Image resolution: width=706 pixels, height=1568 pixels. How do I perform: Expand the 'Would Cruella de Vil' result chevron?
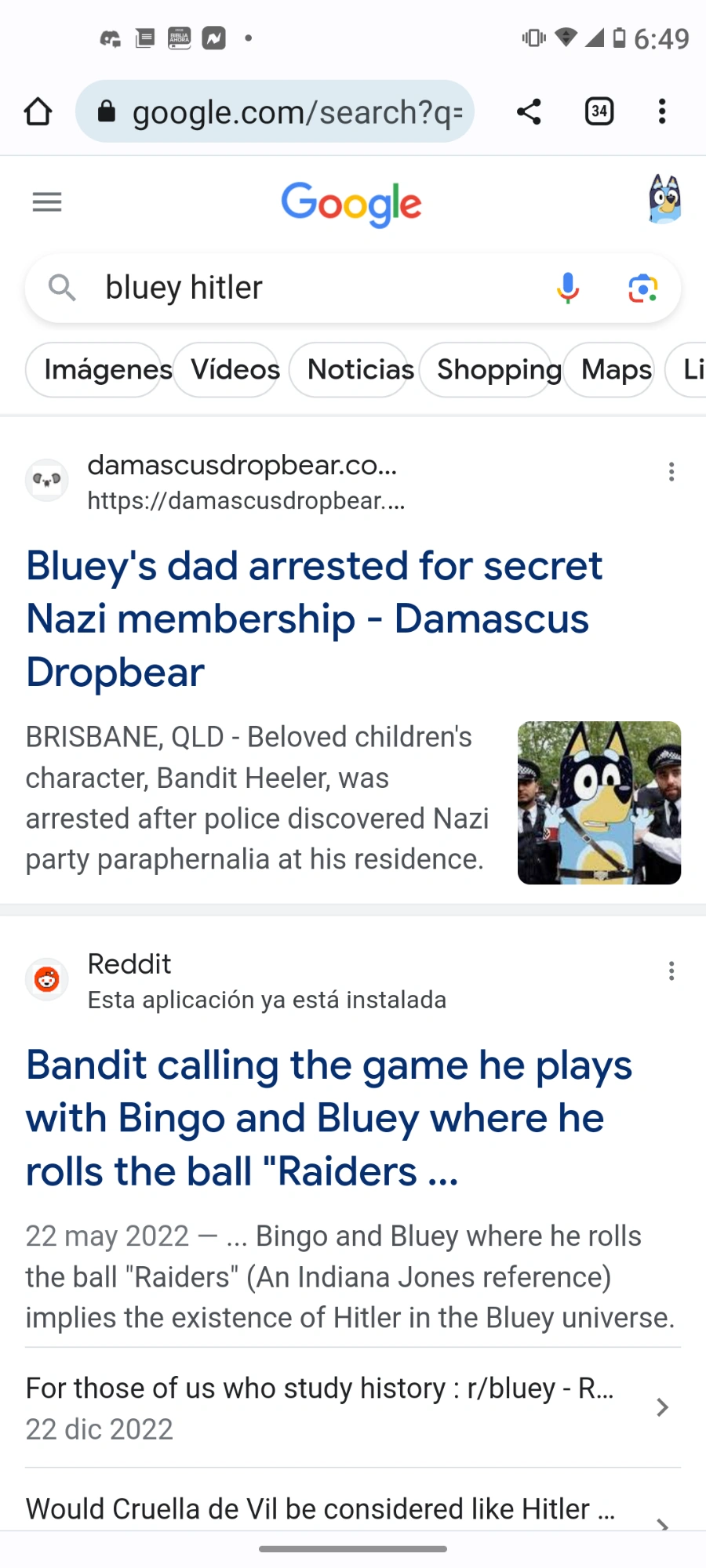coord(663,1525)
